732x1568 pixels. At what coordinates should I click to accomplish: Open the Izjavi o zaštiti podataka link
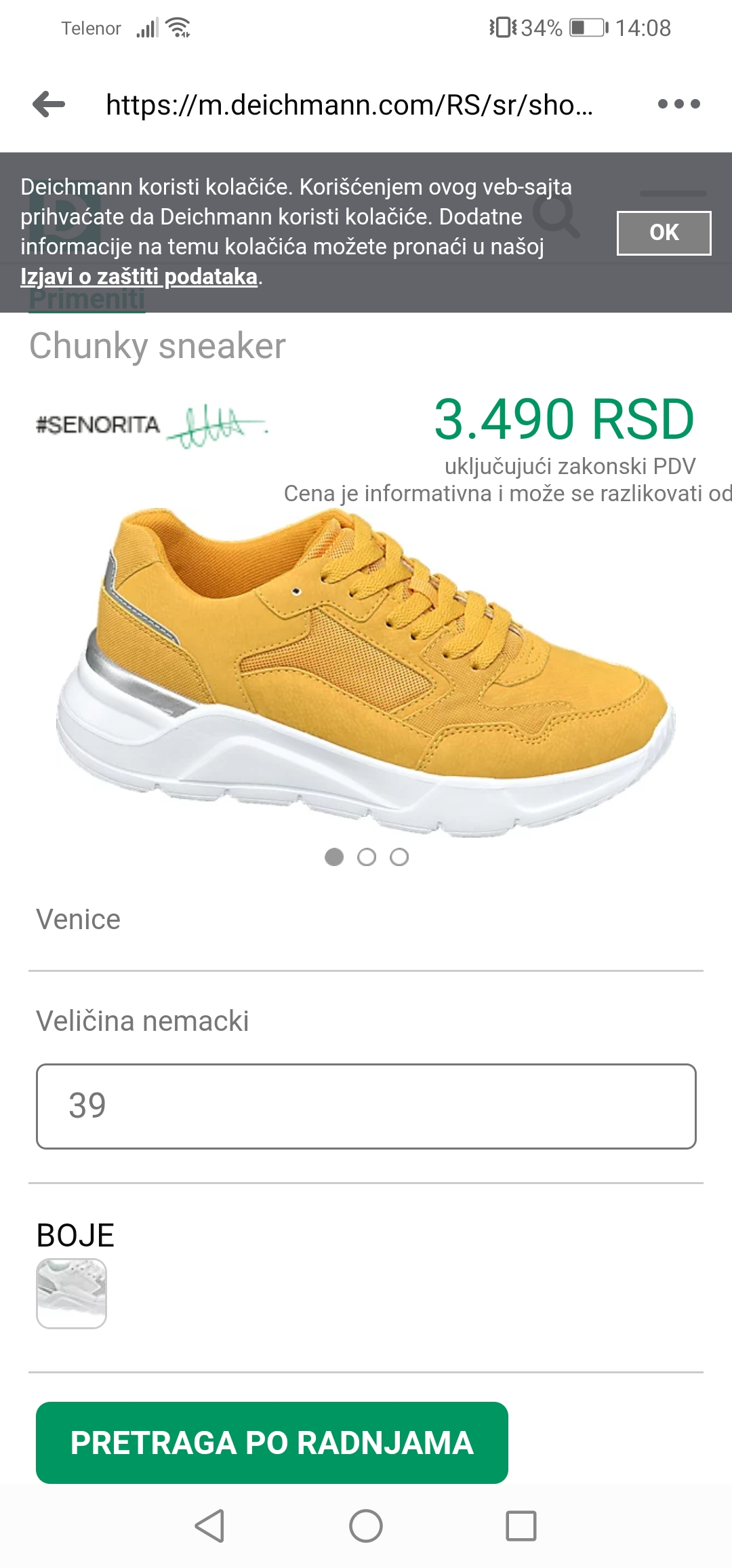coord(139,276)
